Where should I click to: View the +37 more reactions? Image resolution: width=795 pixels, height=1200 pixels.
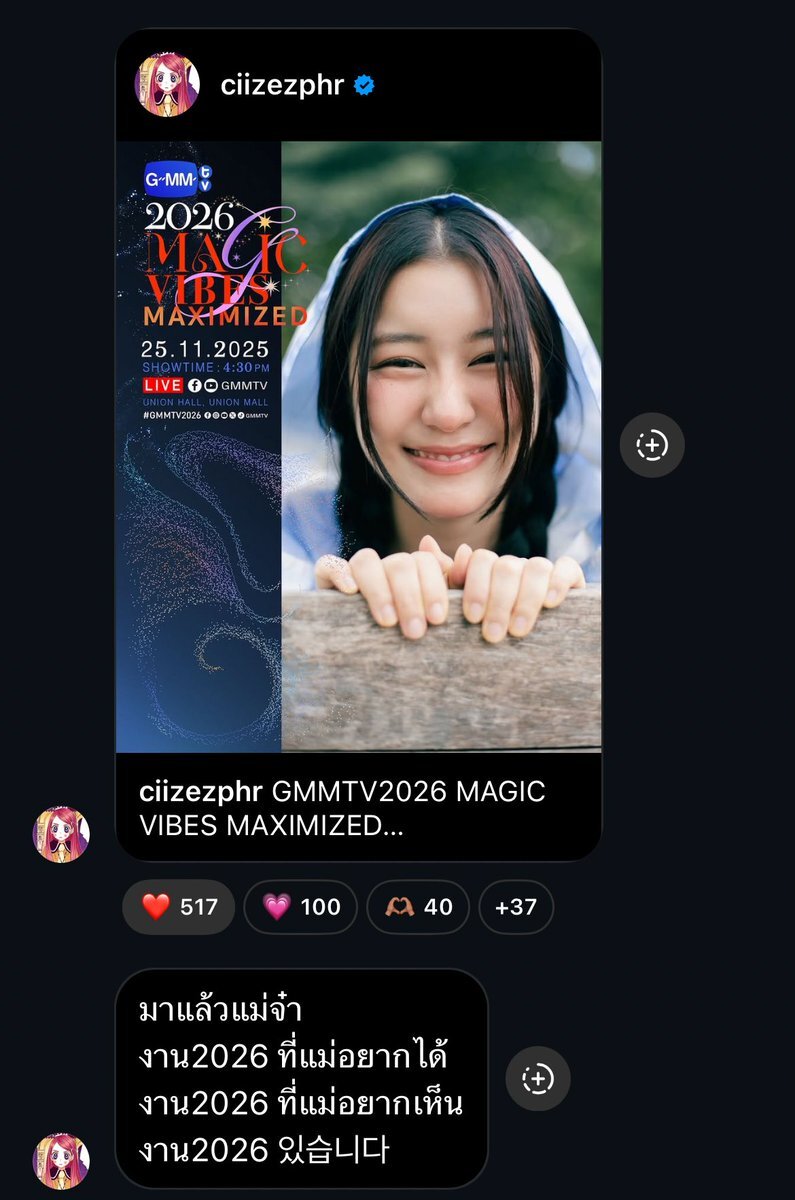(x=516, y=907)
